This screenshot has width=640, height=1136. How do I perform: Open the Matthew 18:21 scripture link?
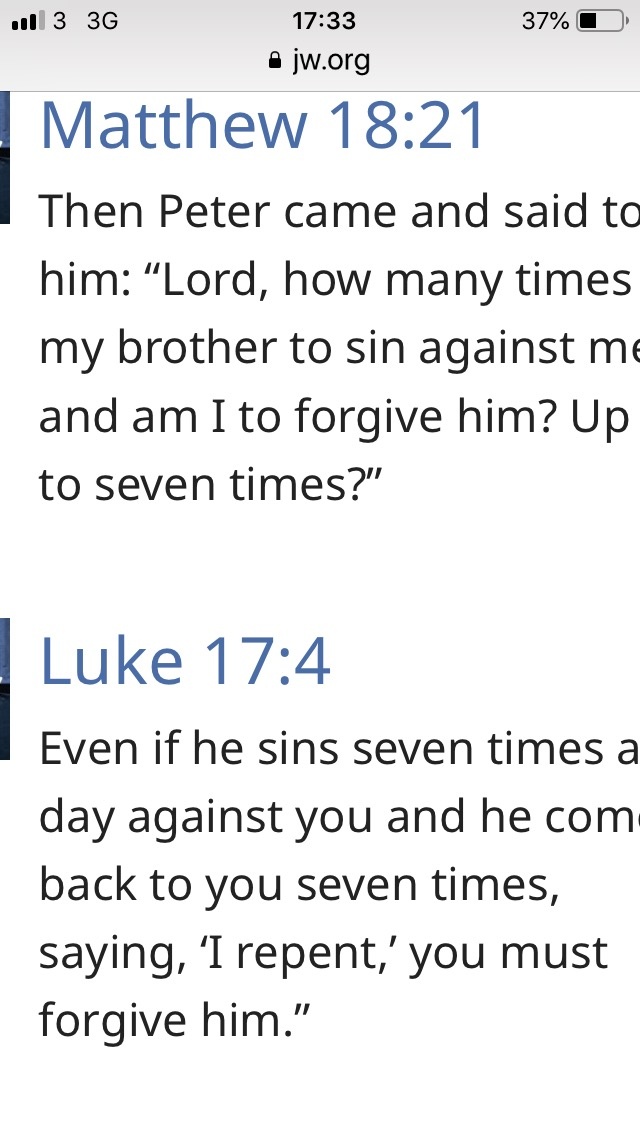pyautogui.click(x=263, y=126)
